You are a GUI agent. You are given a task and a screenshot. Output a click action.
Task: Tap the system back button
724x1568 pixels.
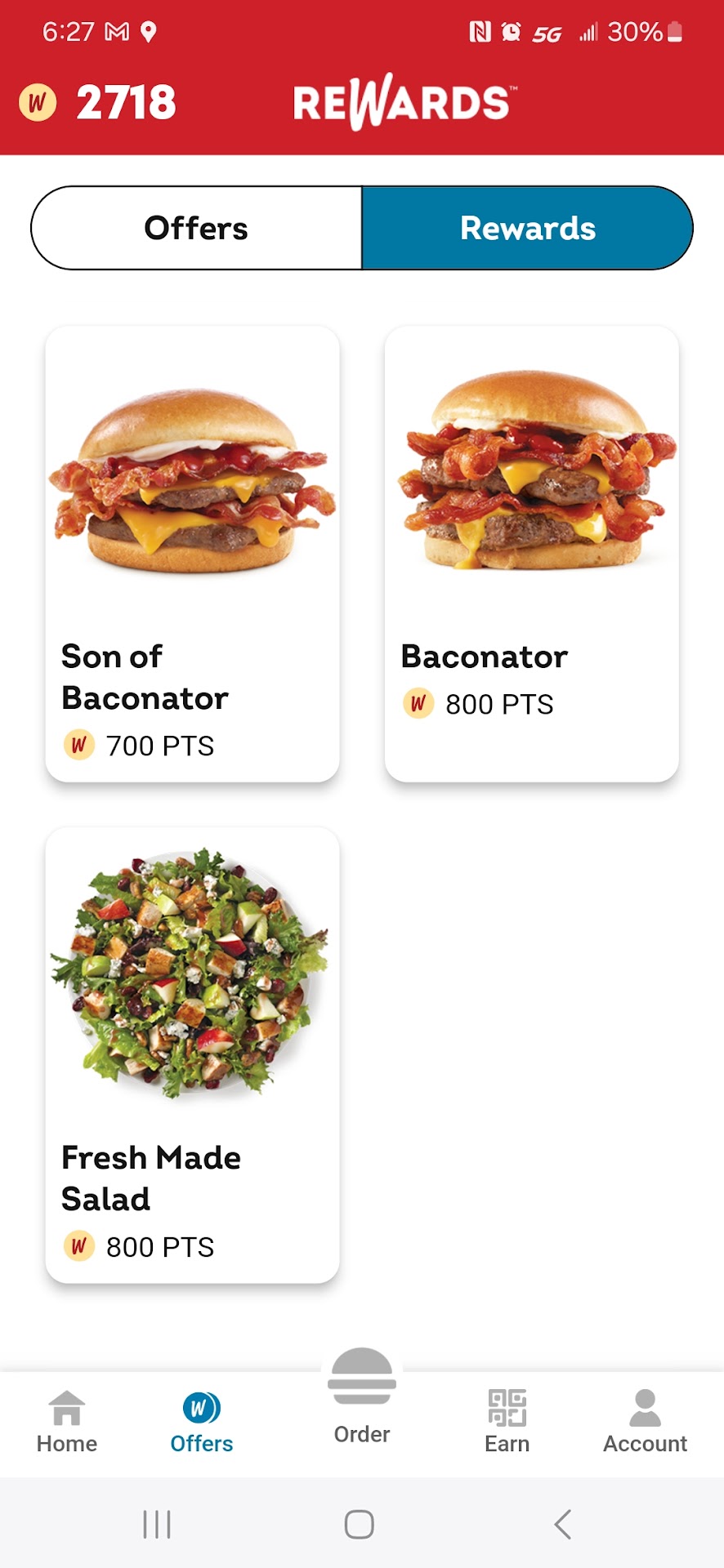pyautogui.click(x=562, y=1524)
